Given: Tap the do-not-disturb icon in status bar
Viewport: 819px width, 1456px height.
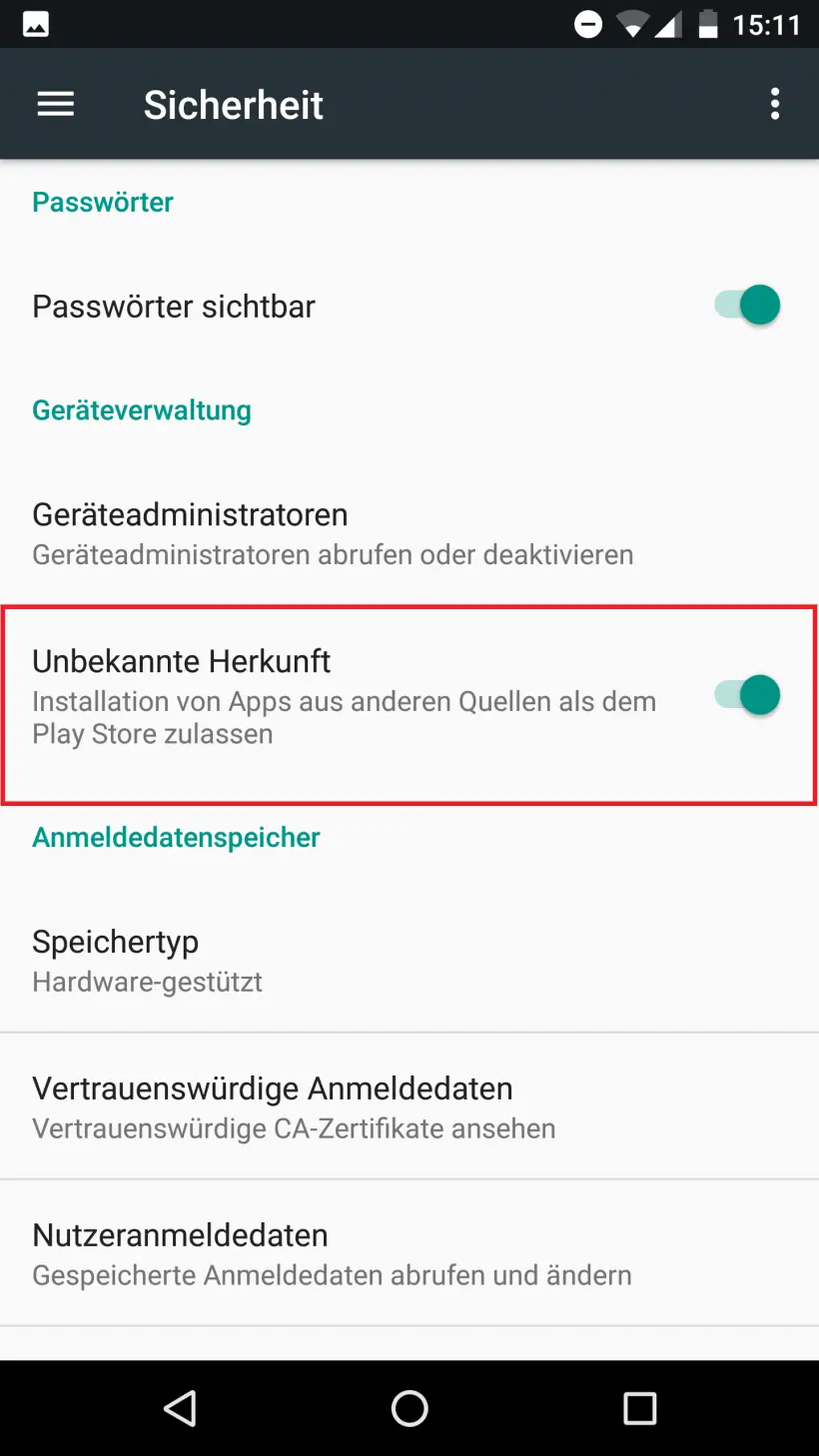Looking at the screenshot, I should pos(588,23).
